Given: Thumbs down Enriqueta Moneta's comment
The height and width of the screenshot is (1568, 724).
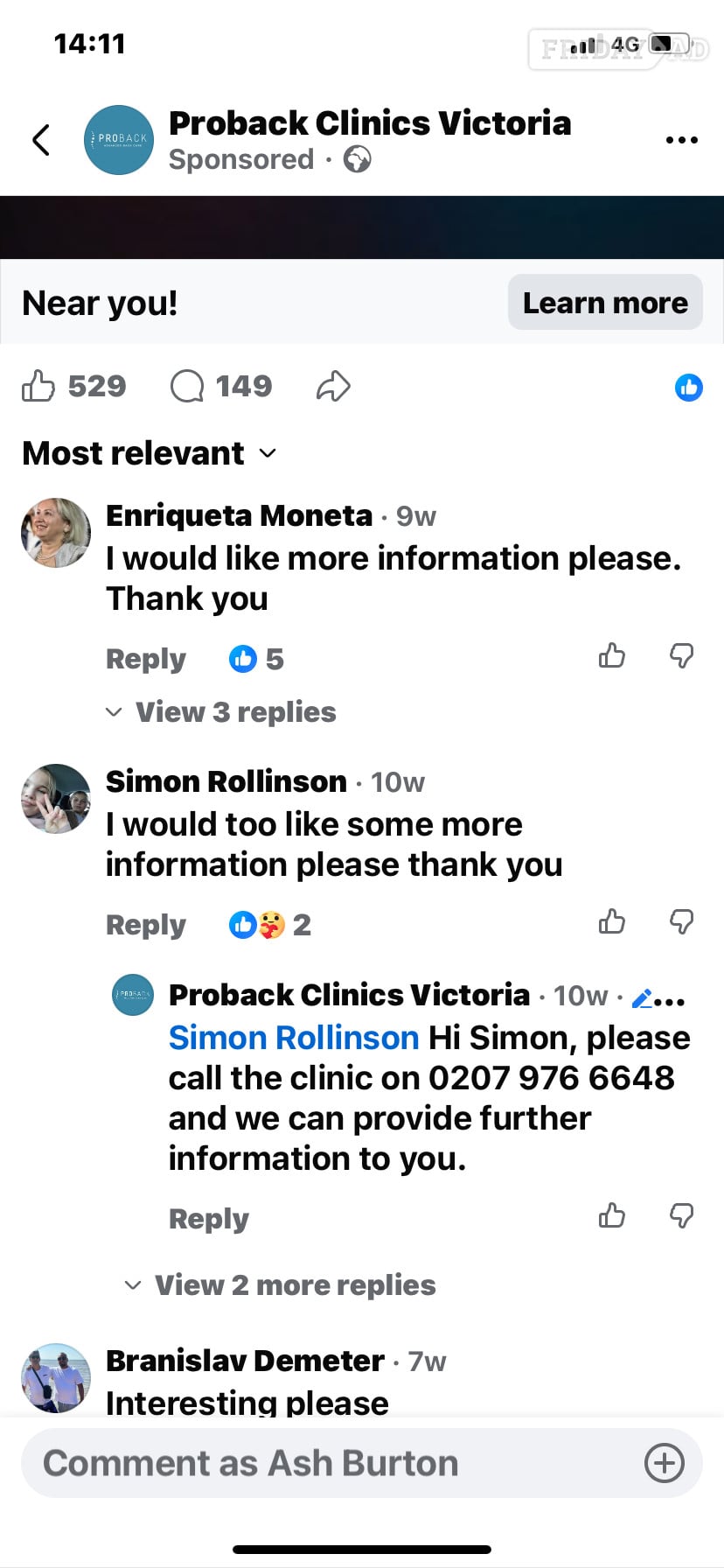Looking at the screenshot, I should [681, 655].
